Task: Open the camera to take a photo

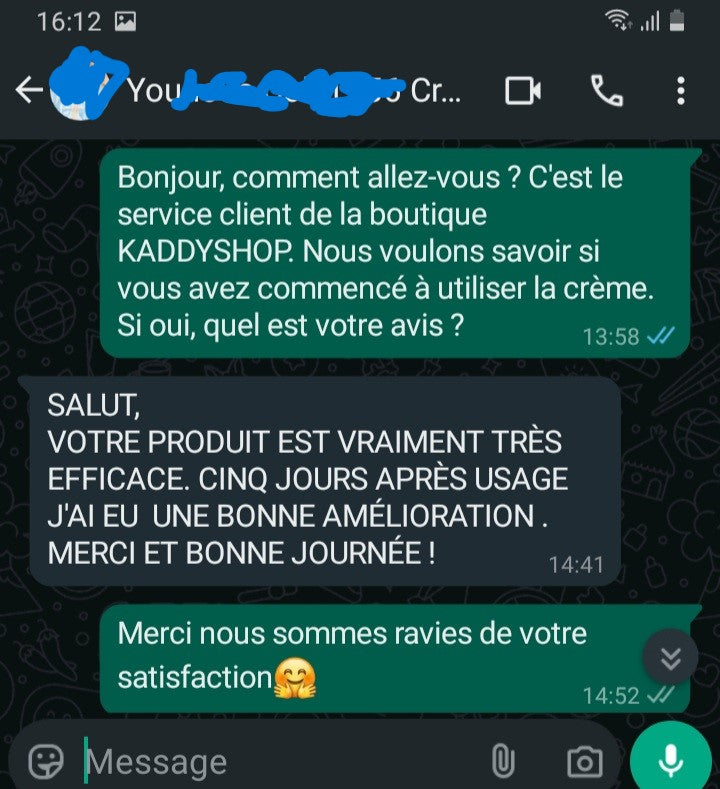Action: [584, 762]
